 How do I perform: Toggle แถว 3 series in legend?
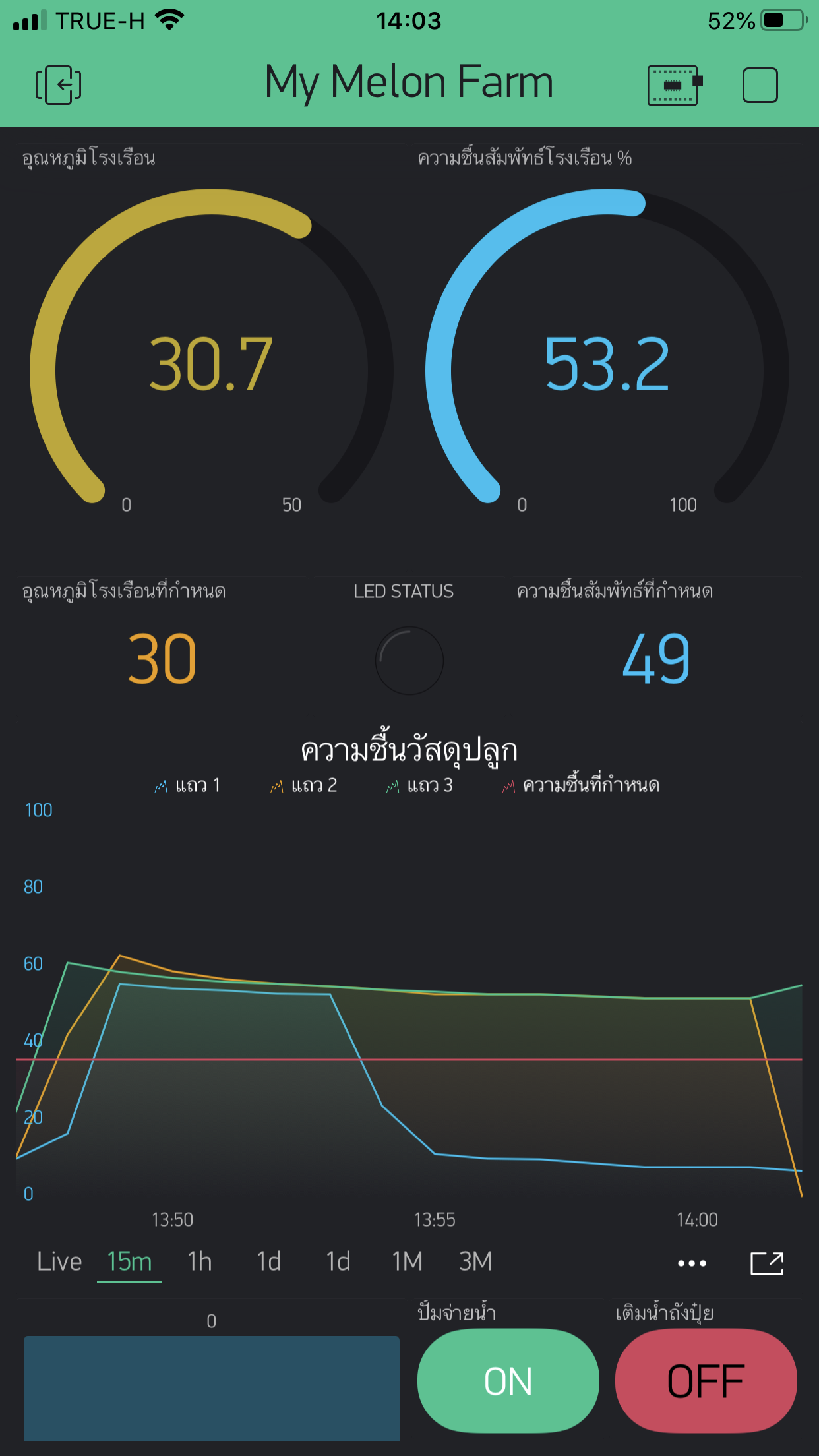coord(420,785)
